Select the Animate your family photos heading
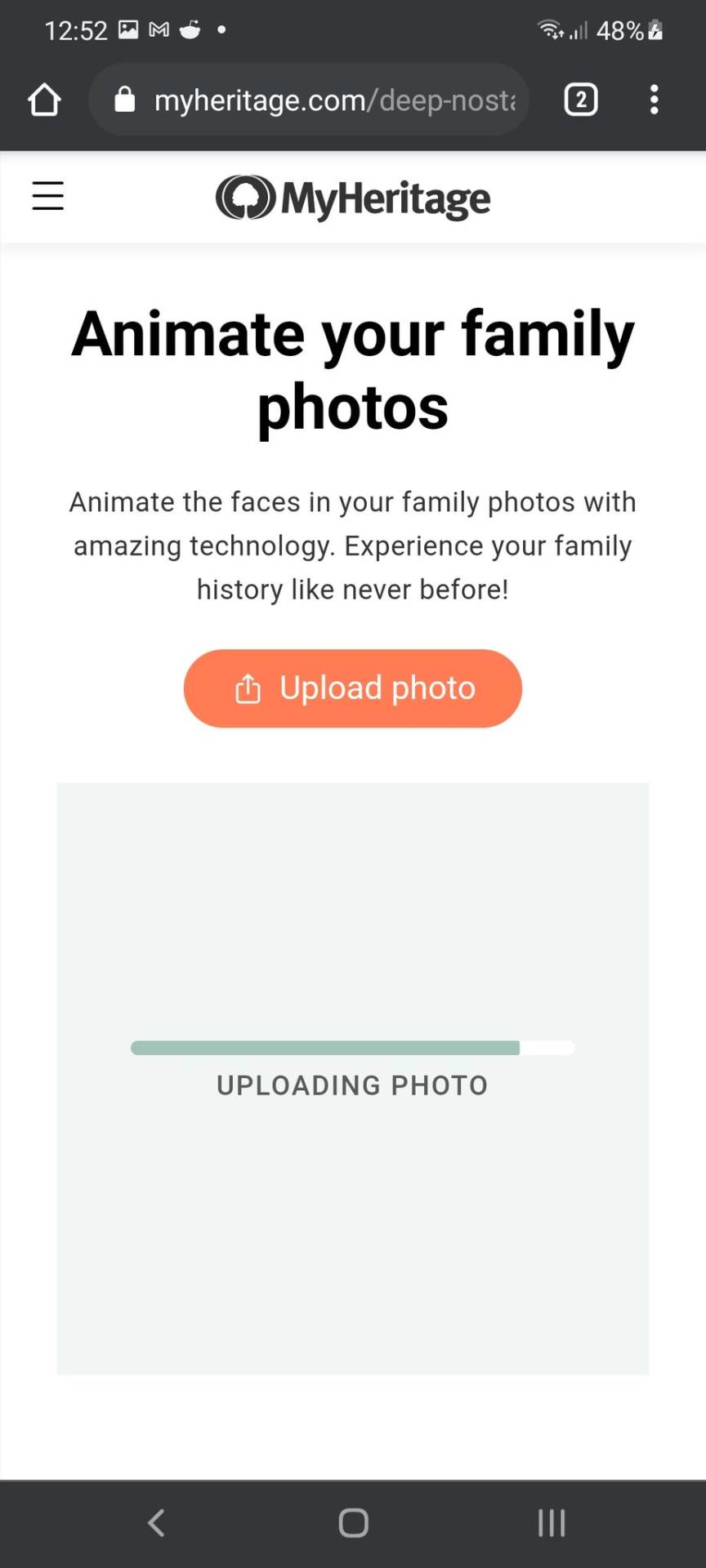706x1568 pixels. [x=352, y=367]
